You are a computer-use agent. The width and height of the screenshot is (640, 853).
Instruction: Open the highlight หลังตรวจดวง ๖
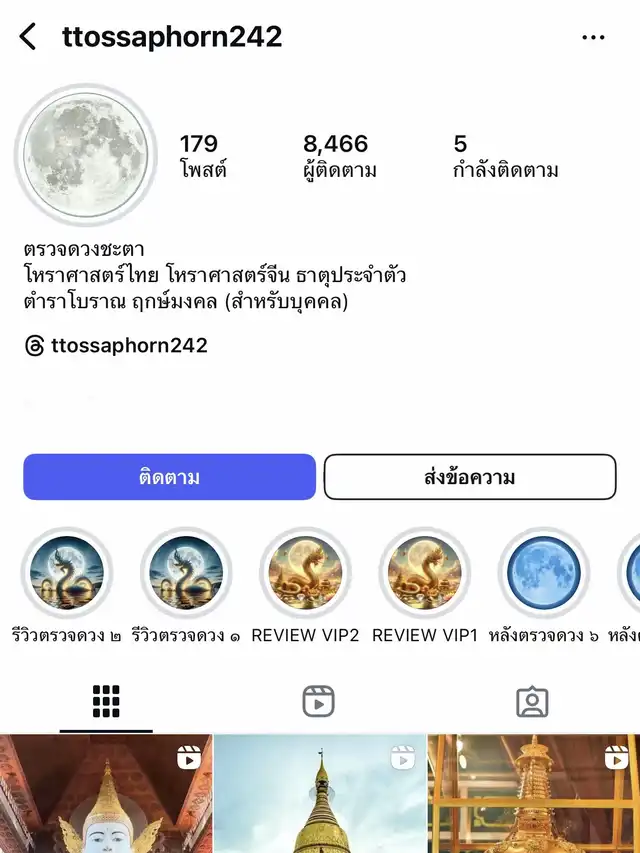coord(544,574)
